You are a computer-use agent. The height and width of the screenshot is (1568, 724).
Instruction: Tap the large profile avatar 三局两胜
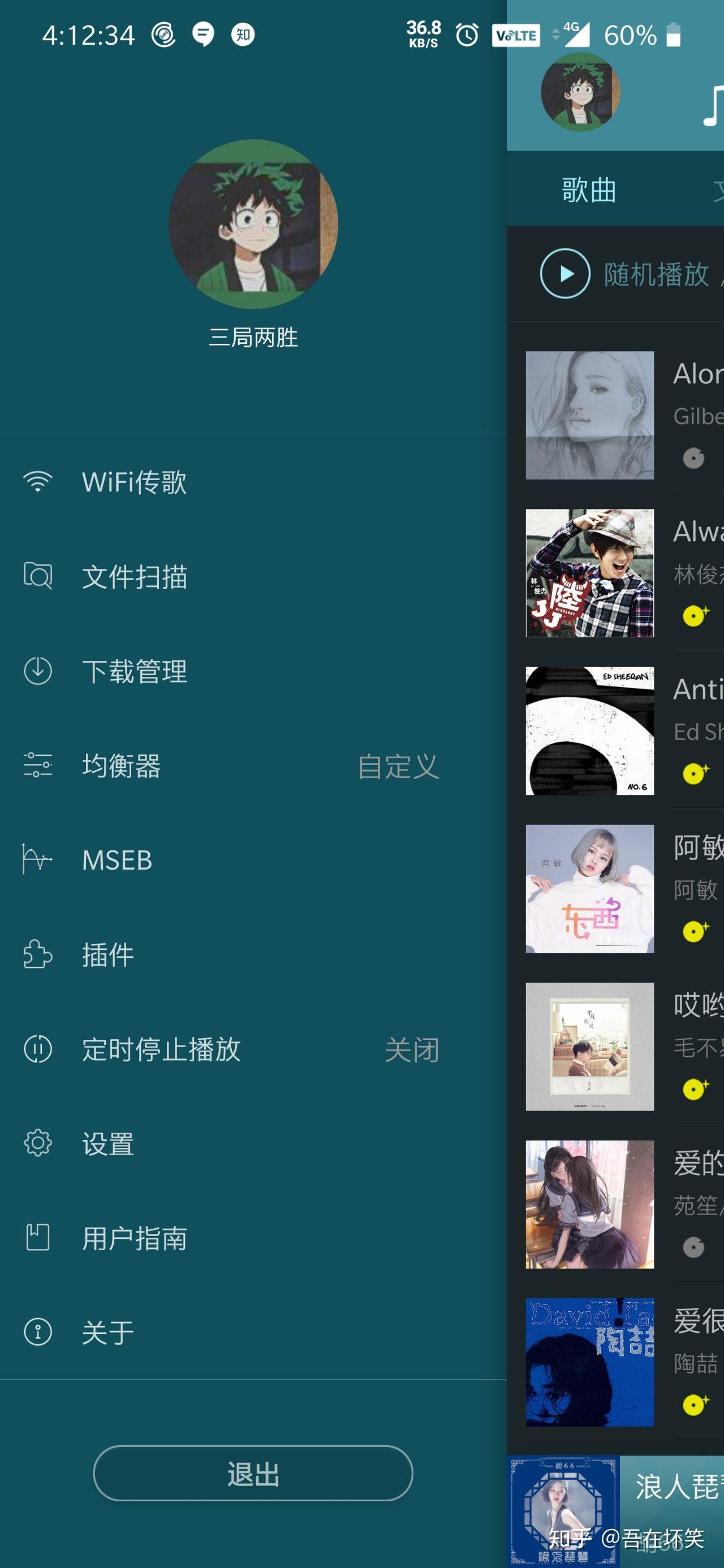pos(253,224)
